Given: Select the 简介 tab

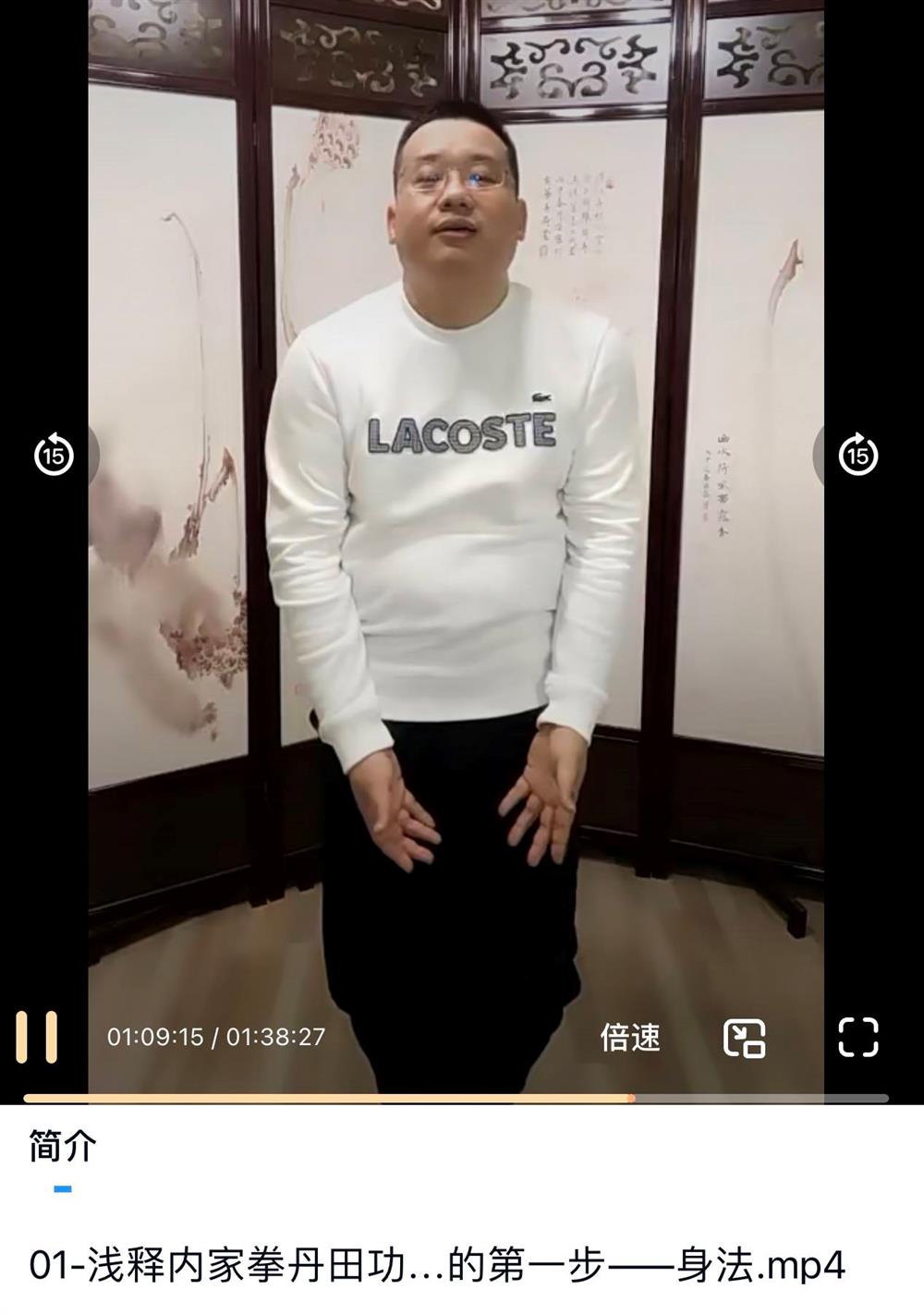Looking at the screenshot, I should tap(63, 1148).
